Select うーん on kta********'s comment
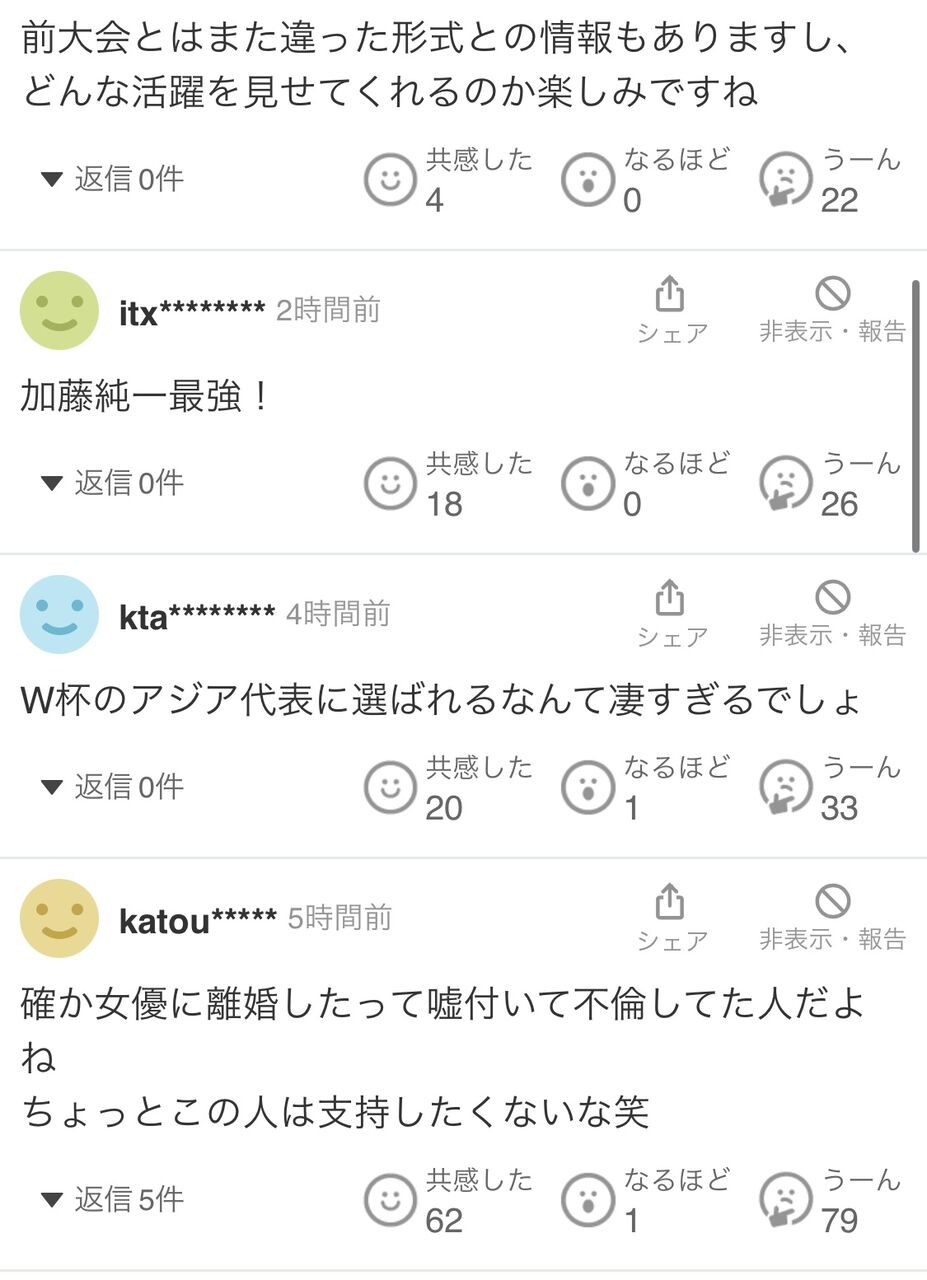The width and height of the screenshot is (927, 1280). pos(786,788)
